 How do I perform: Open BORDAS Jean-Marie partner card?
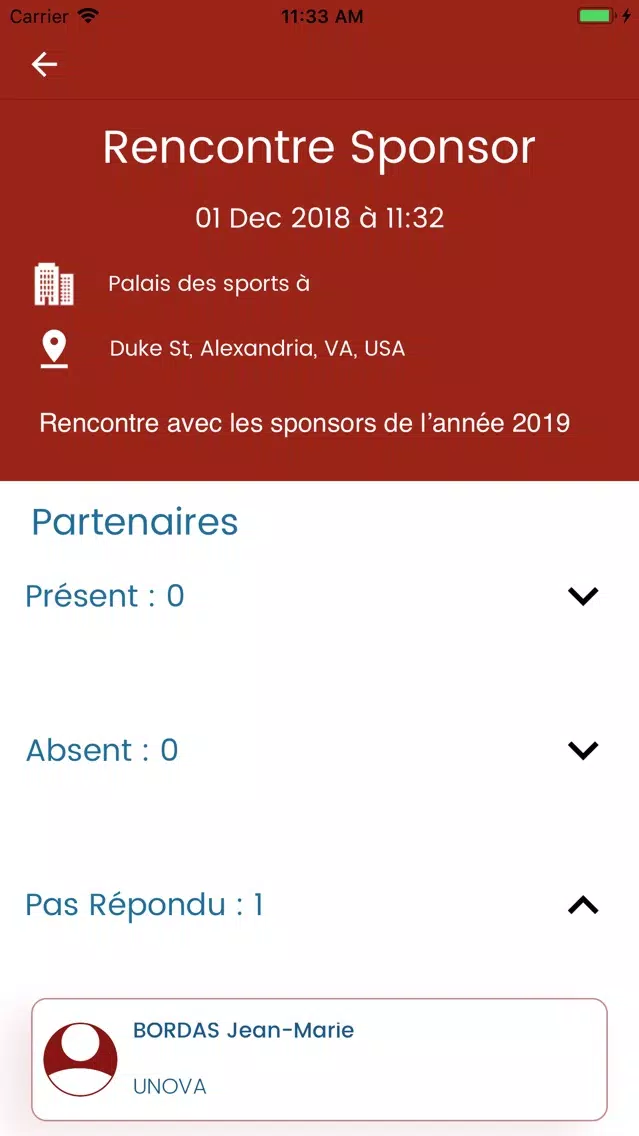(x=319, y=1059)
